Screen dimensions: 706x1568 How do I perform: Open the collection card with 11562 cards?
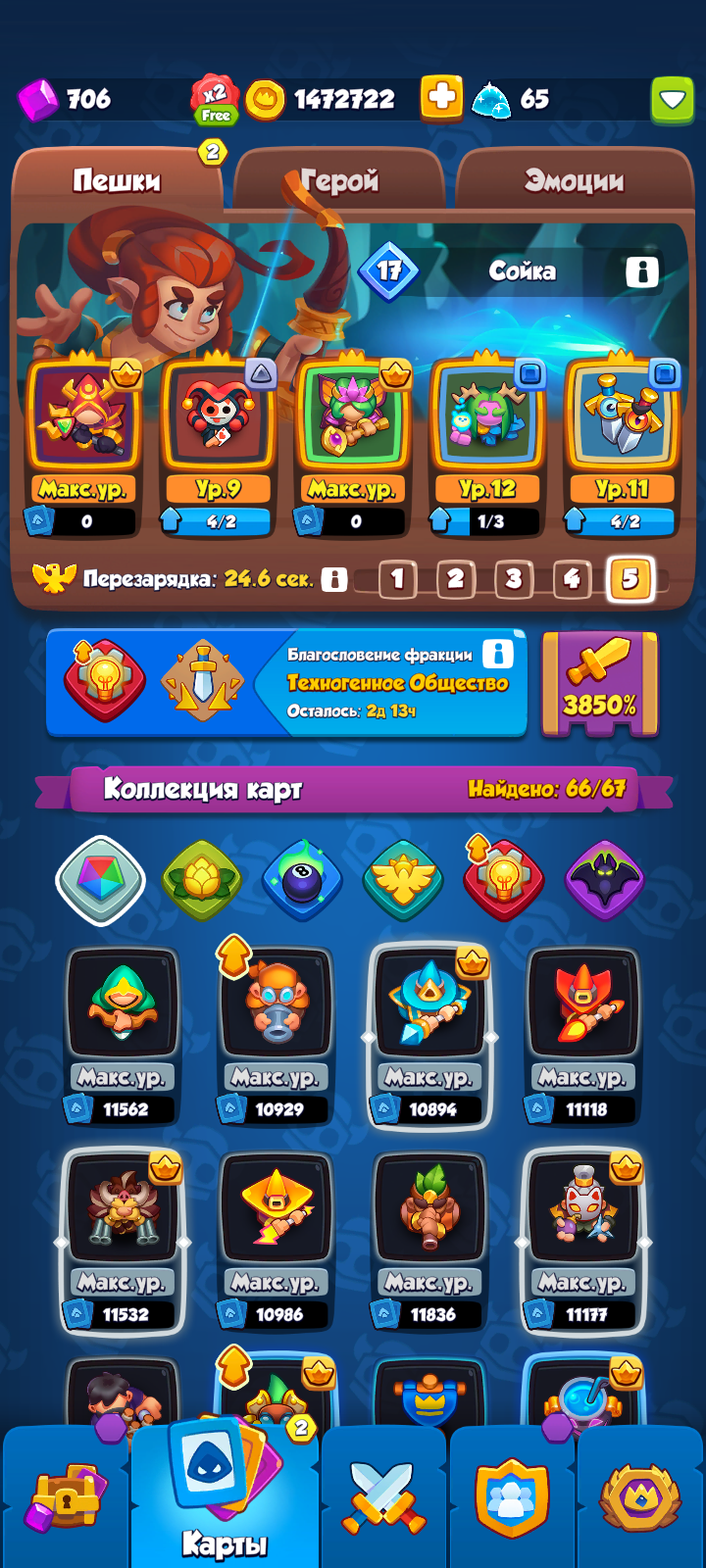123,1037
